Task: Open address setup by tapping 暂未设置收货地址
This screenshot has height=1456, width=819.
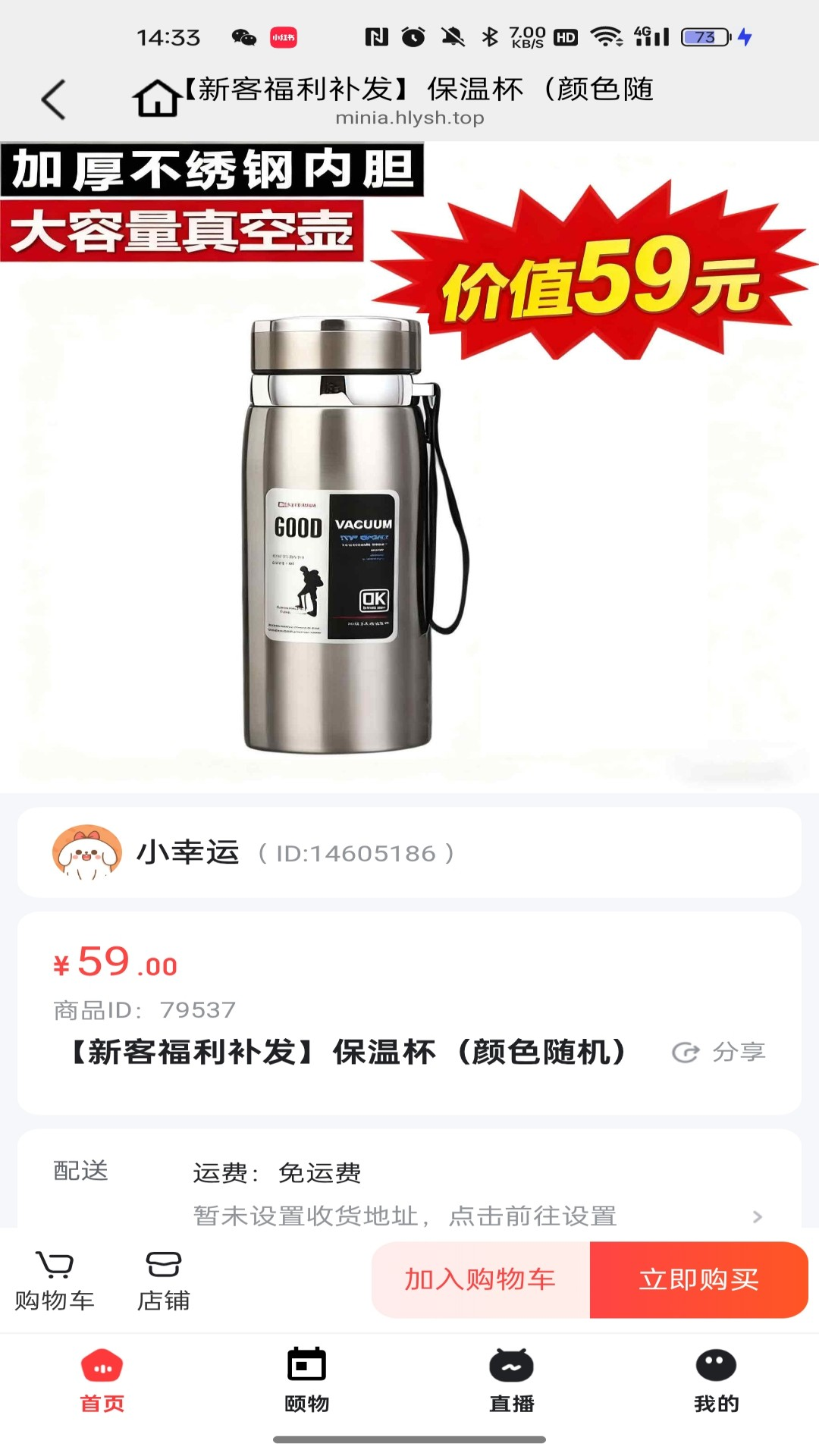Action: click(x=406, y=1211)
